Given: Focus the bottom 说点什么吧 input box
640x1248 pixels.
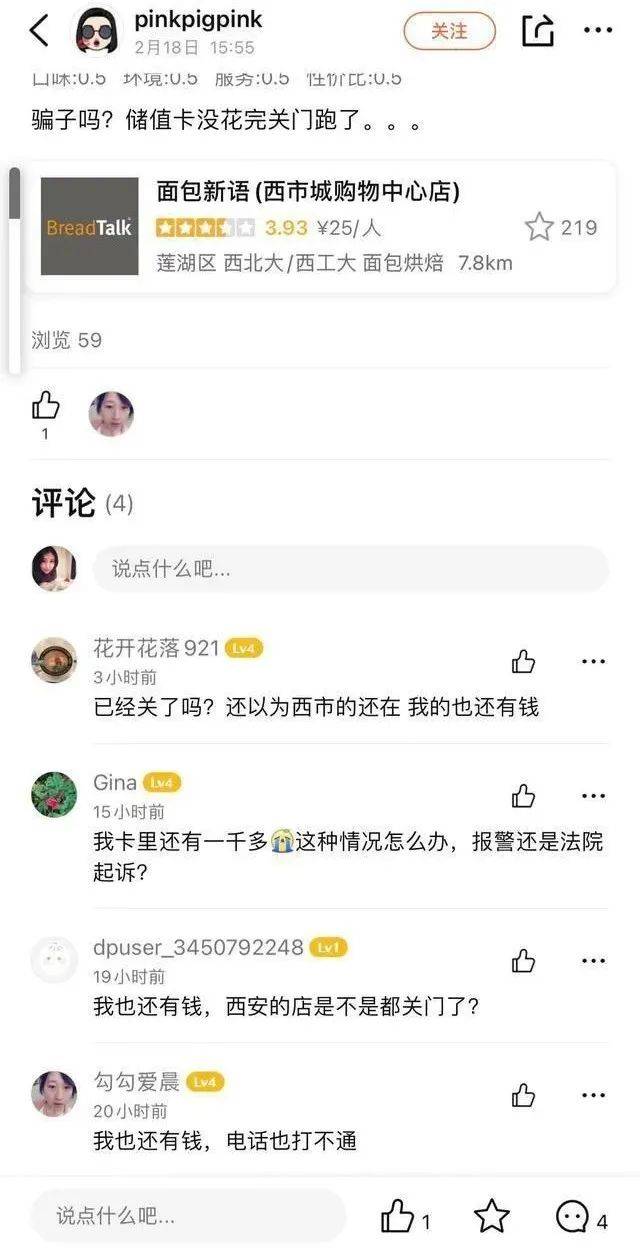Looking at the screenshot, I should pos(188,1216).
